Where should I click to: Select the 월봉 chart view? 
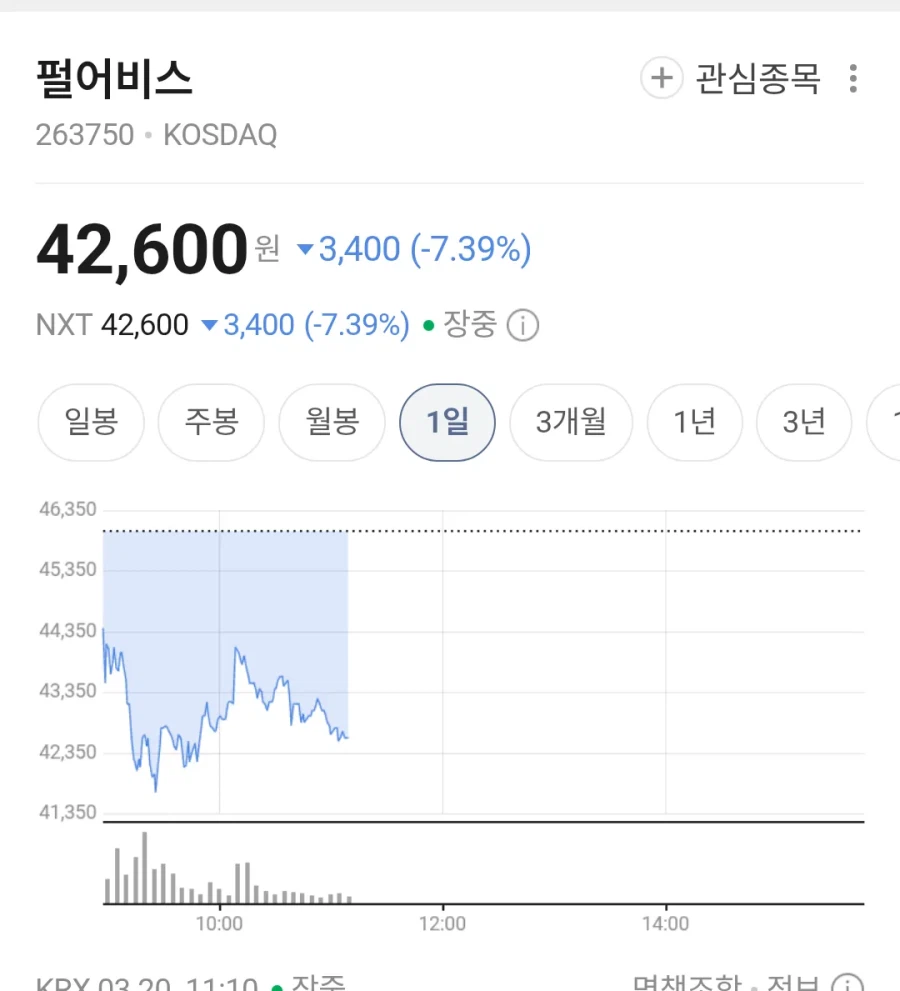pyautogui.click(x=332, y=422)
